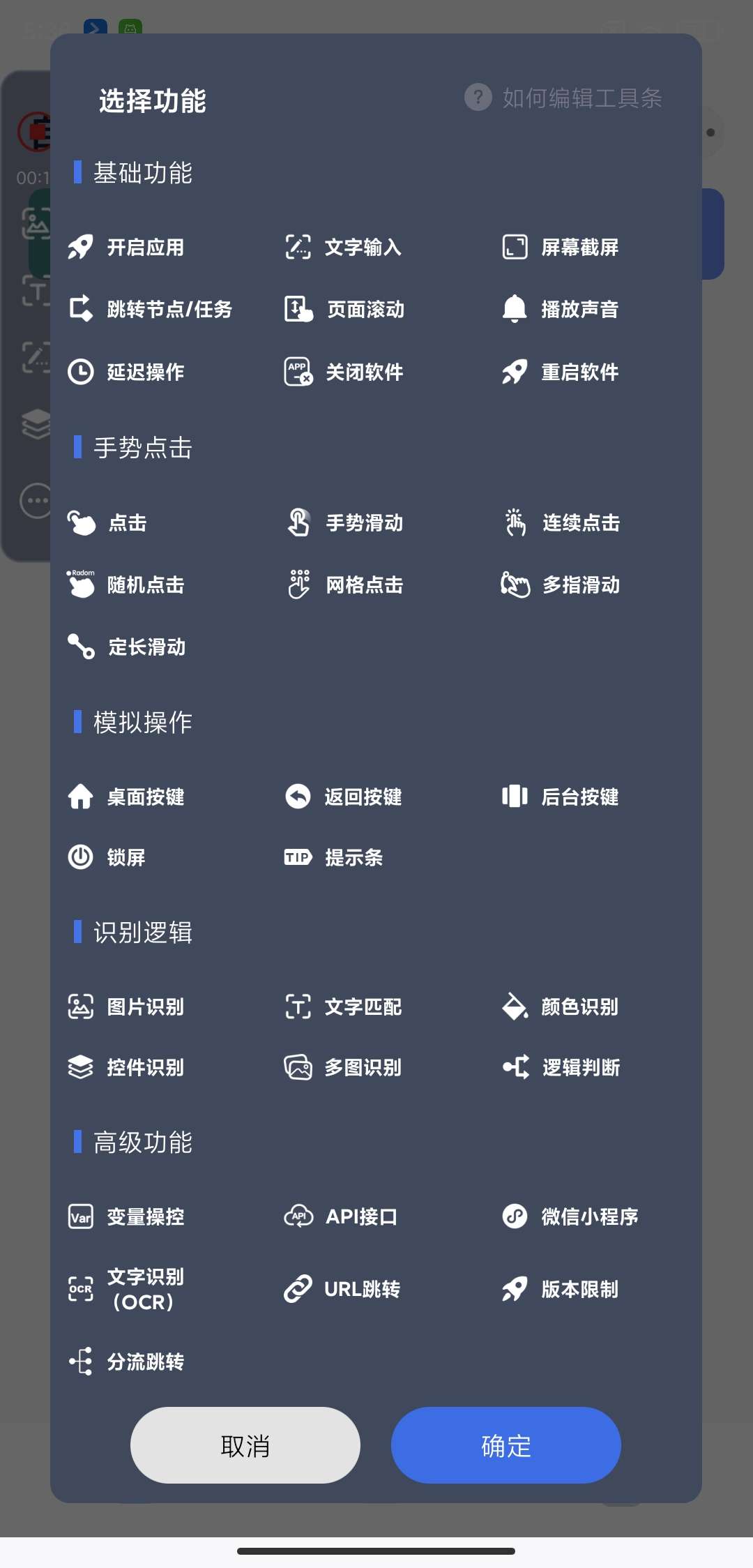753x1568 pixels.
Task: Tap the 点击 gesture option
Action: 108,522
